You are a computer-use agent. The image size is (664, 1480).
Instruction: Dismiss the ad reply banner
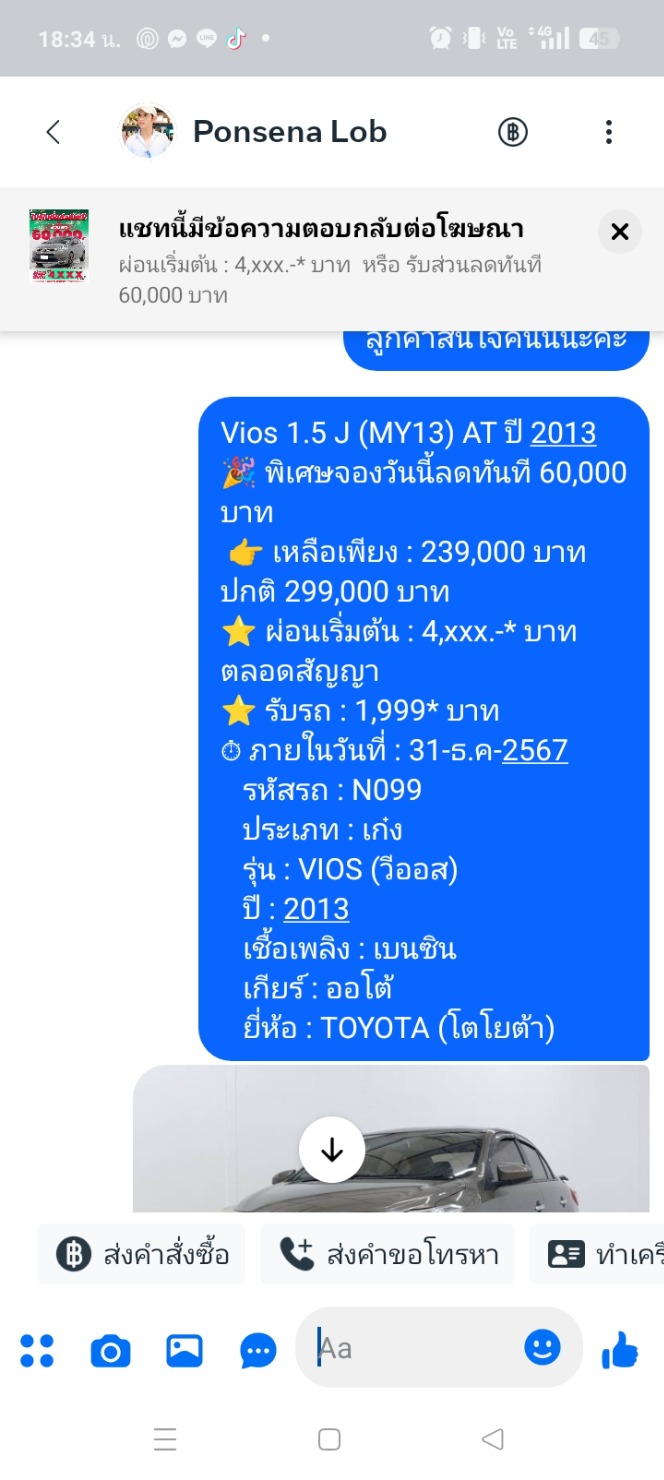[x=620, y=232]
